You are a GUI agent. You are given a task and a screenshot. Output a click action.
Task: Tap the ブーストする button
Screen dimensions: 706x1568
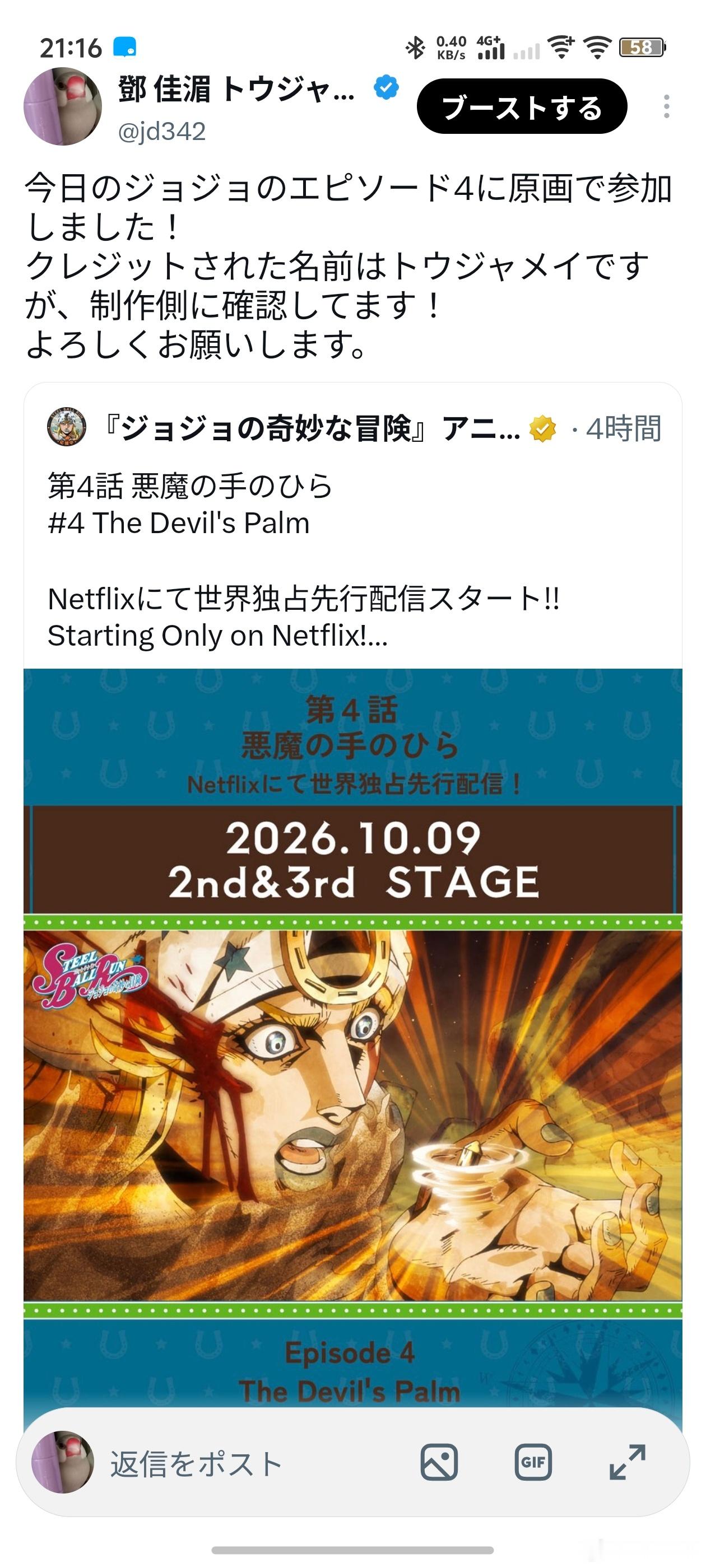pos(522,106)
